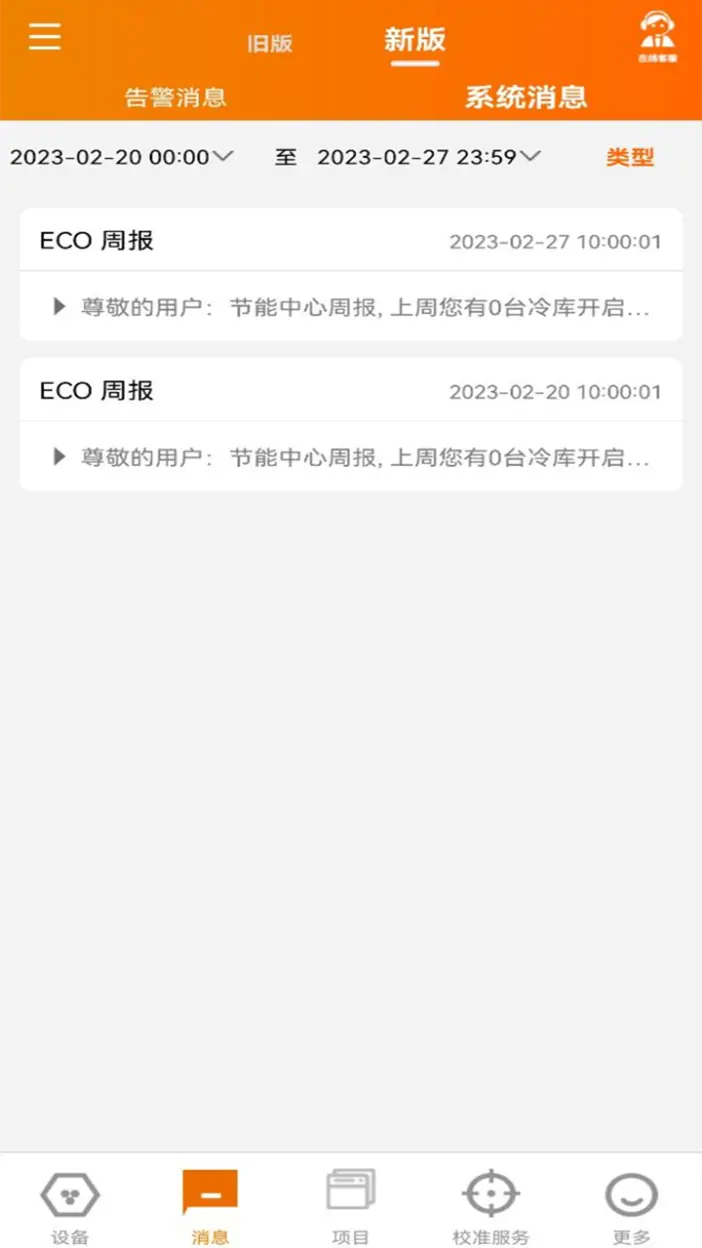702x1248 pixels.
Task: Switch to 旧版 version
Action: coord(270,43)
